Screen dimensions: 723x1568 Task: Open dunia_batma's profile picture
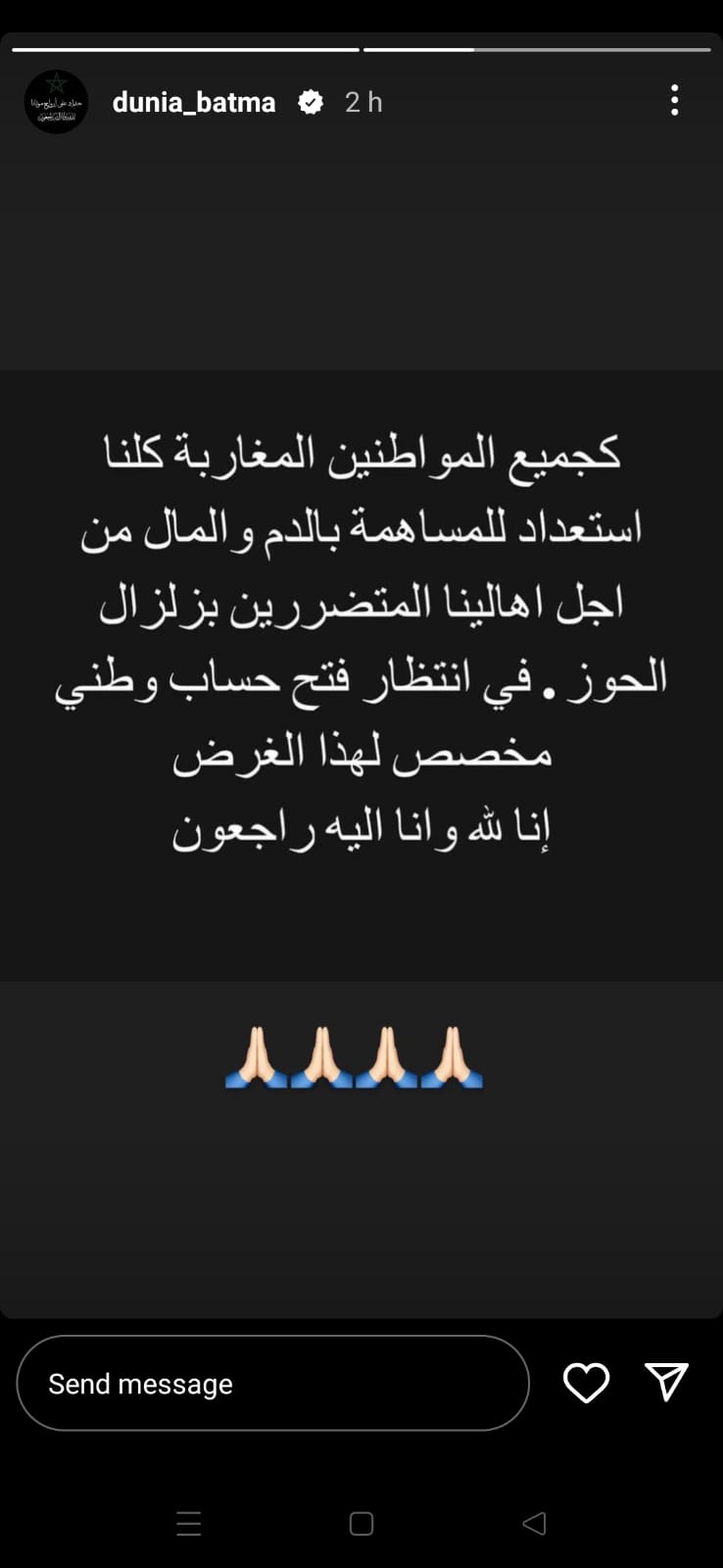(57, 102)
